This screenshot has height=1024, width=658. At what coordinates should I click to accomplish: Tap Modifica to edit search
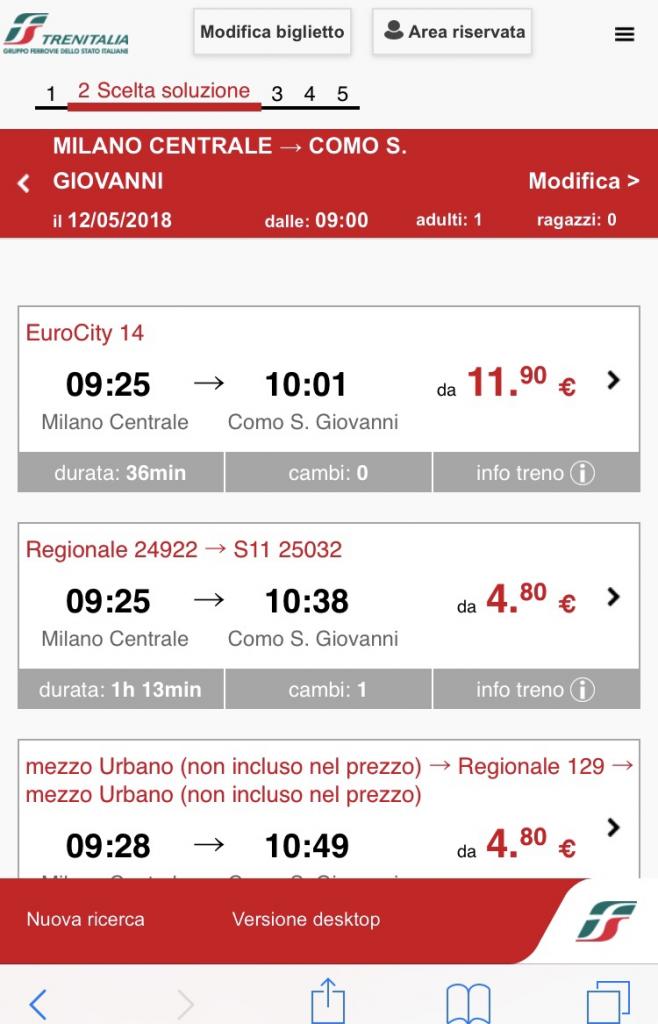tap(583, 181)
